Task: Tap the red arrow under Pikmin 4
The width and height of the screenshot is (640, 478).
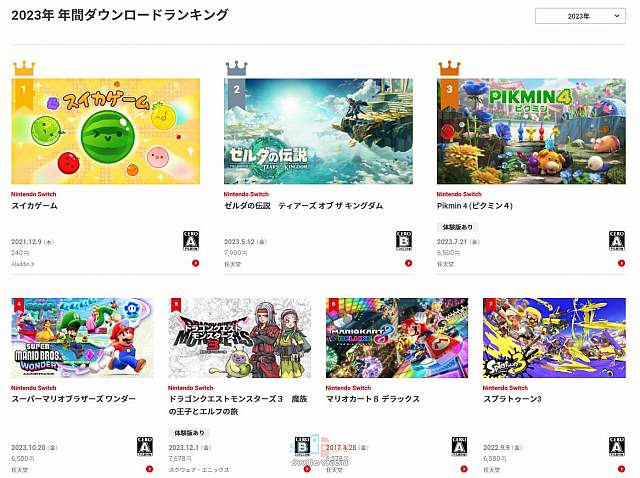Action: 622,263
